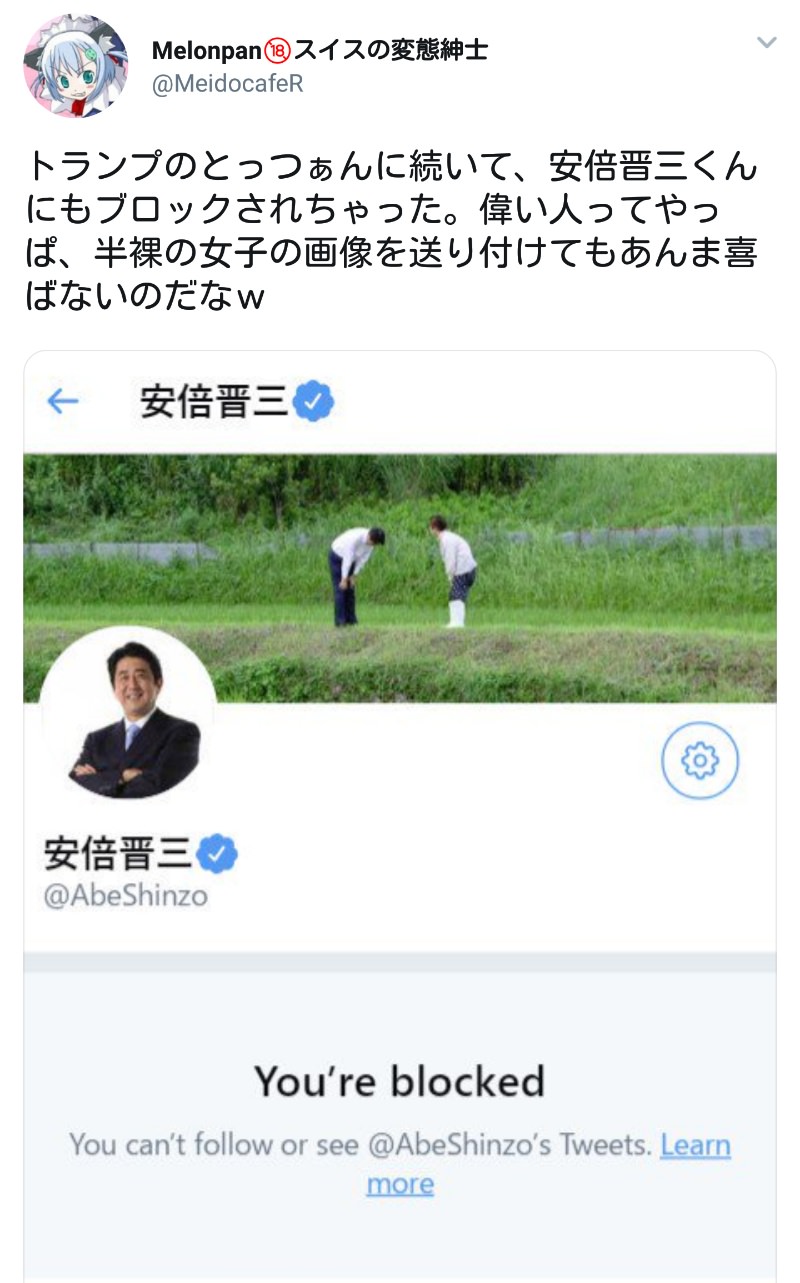The width and height of the screenshot is (800, 1283).
Task: Open Melonpan's profile avatar
Action: (75, 66)
